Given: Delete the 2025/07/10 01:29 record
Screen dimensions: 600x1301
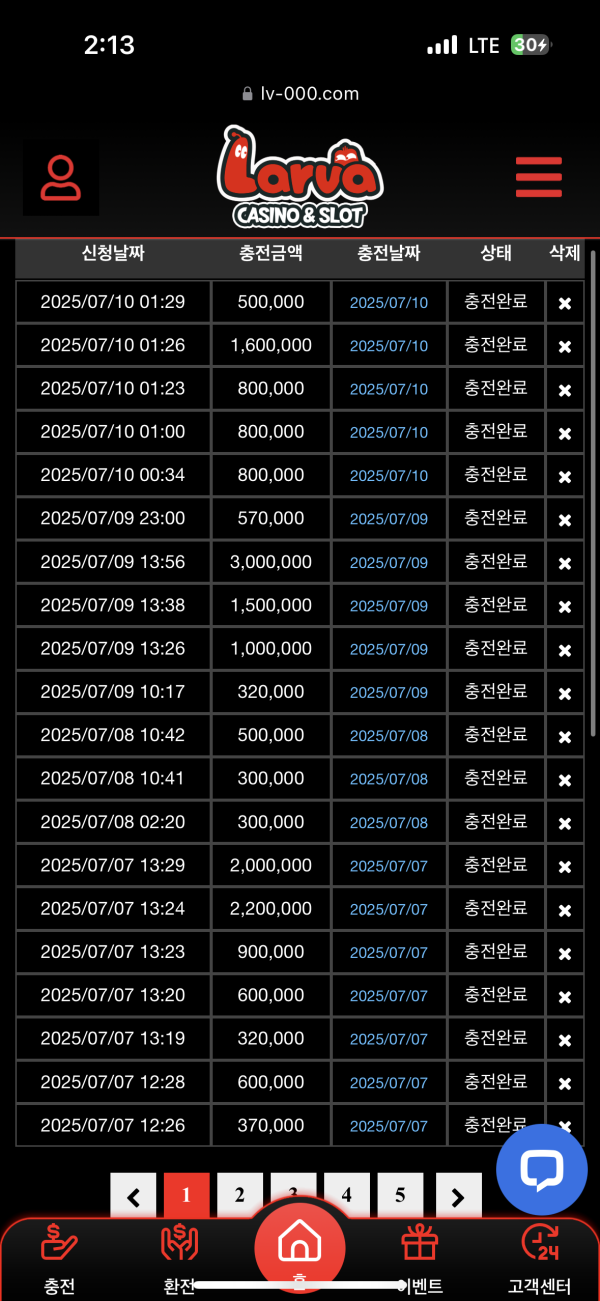Looking at the screenshot, I should (x=565, y=303).
